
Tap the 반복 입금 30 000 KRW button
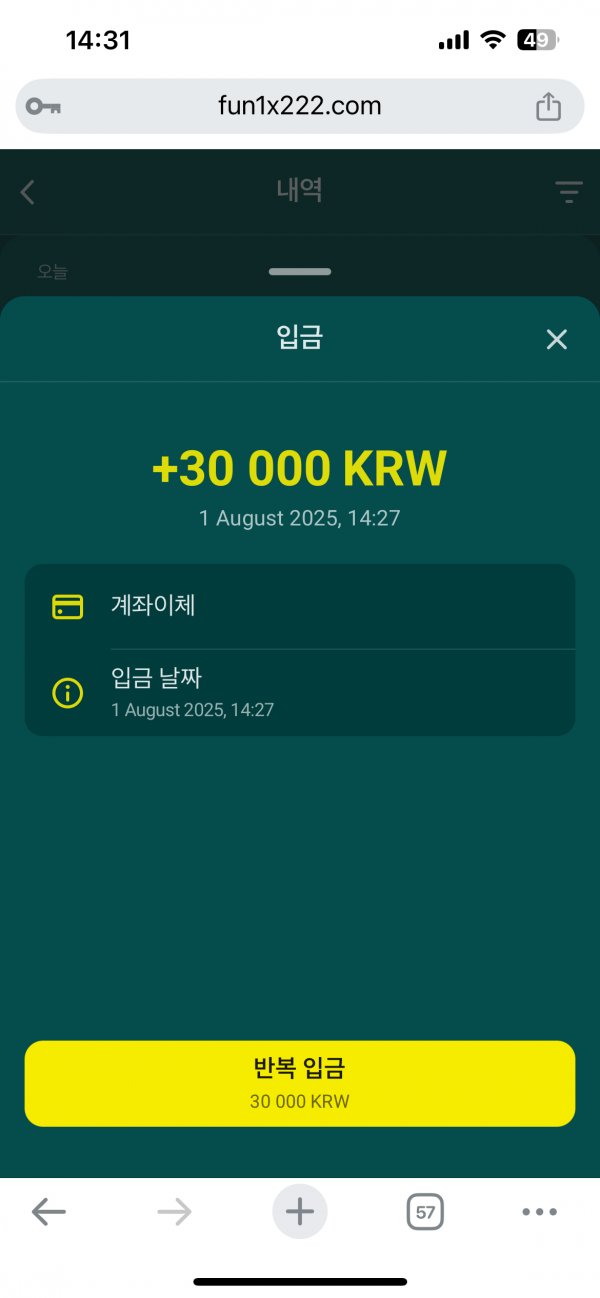[x=300, y=1083]
